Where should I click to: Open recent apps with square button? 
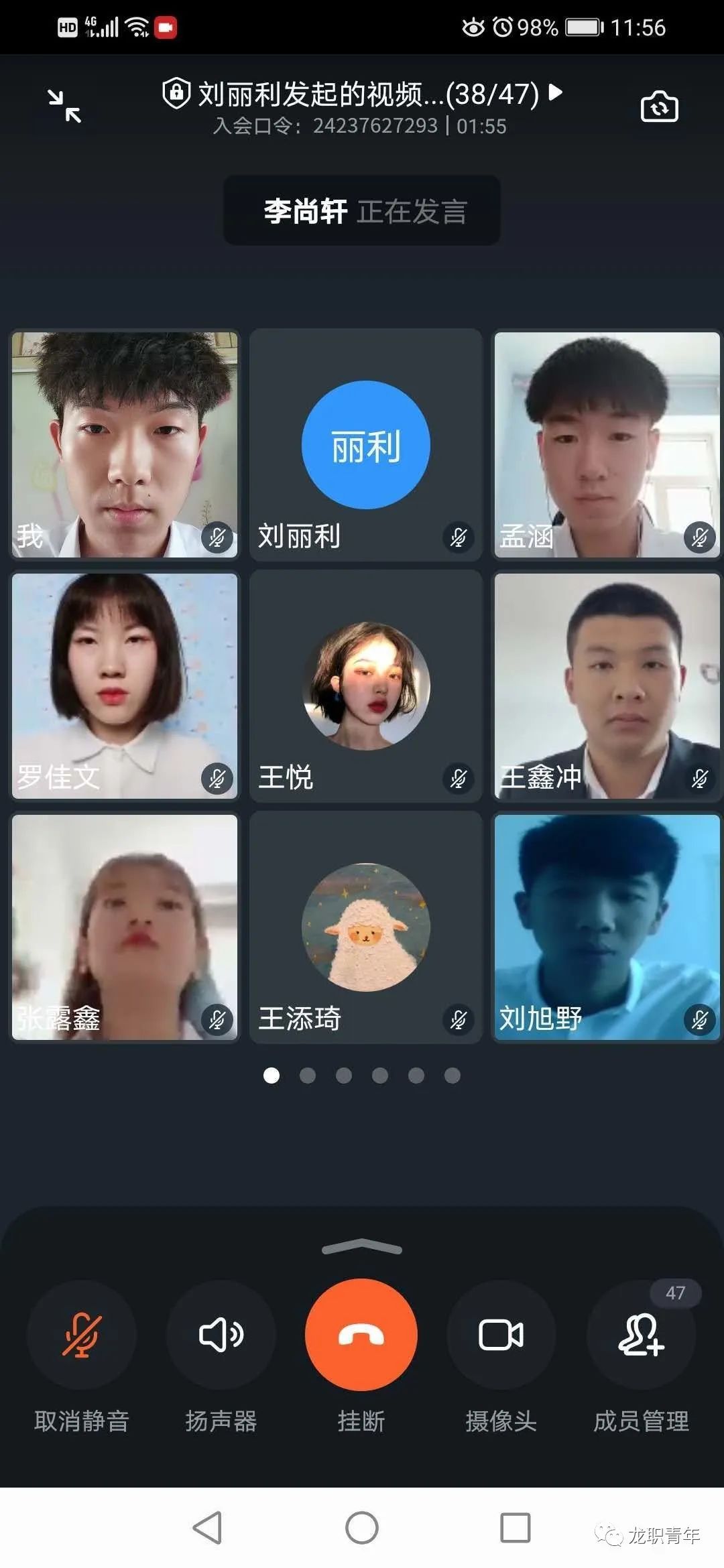tap(516, 1528)
